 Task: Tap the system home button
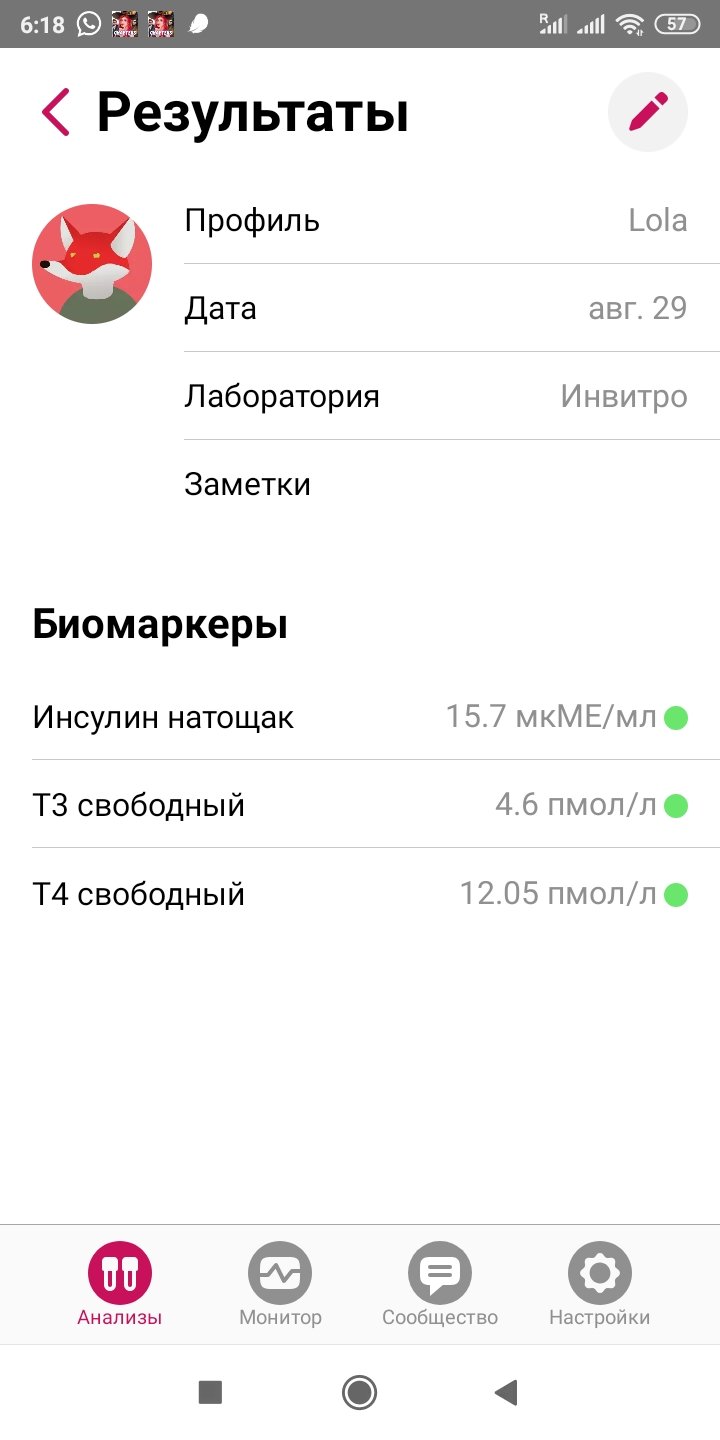coord(359,1392)
